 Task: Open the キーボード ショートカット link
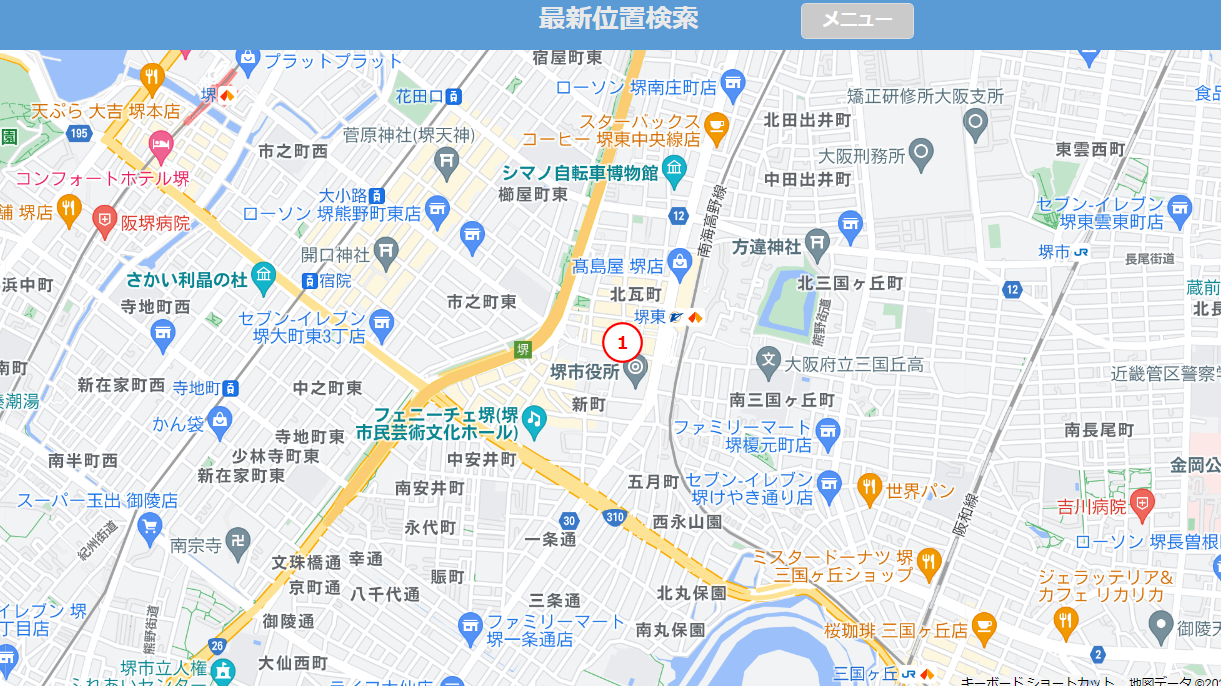[1038, 681]
